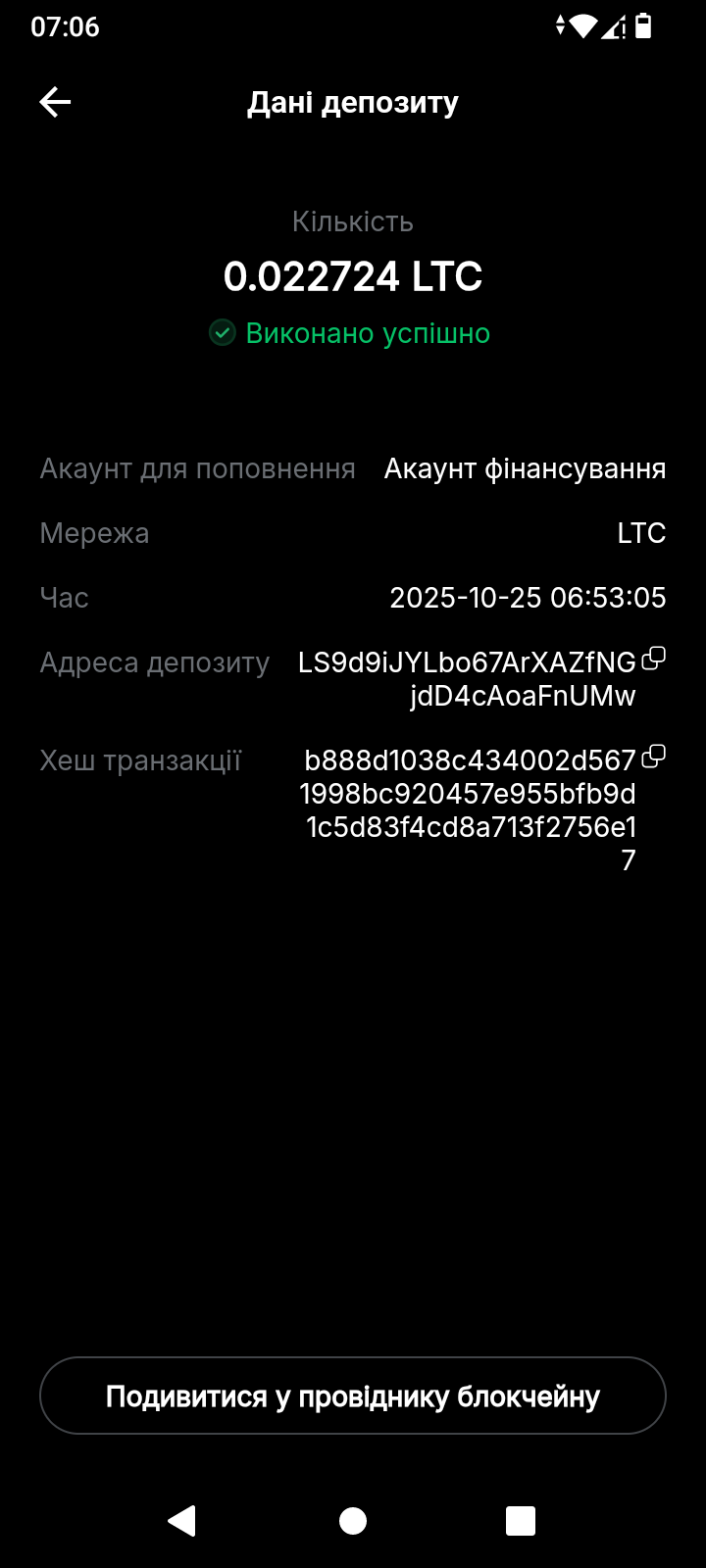Open the system recent apps view

click(x=520, y=1521)
